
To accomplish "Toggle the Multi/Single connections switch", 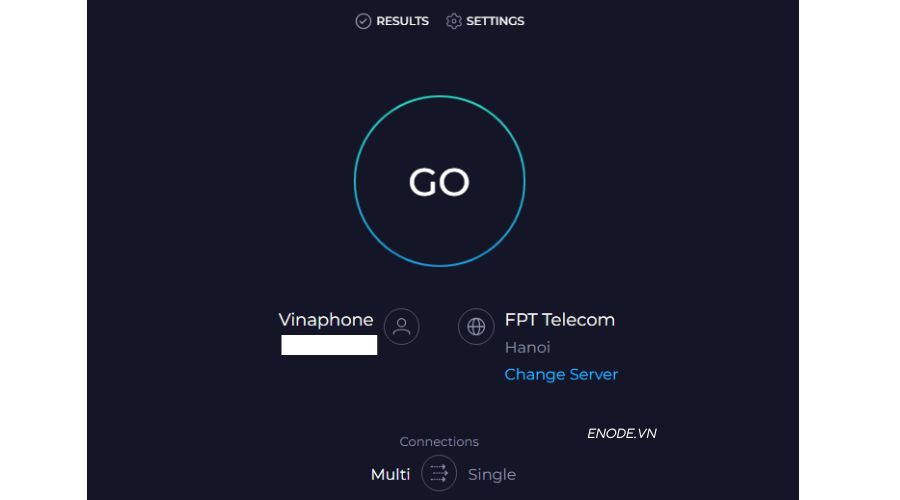I will (439, 474).
